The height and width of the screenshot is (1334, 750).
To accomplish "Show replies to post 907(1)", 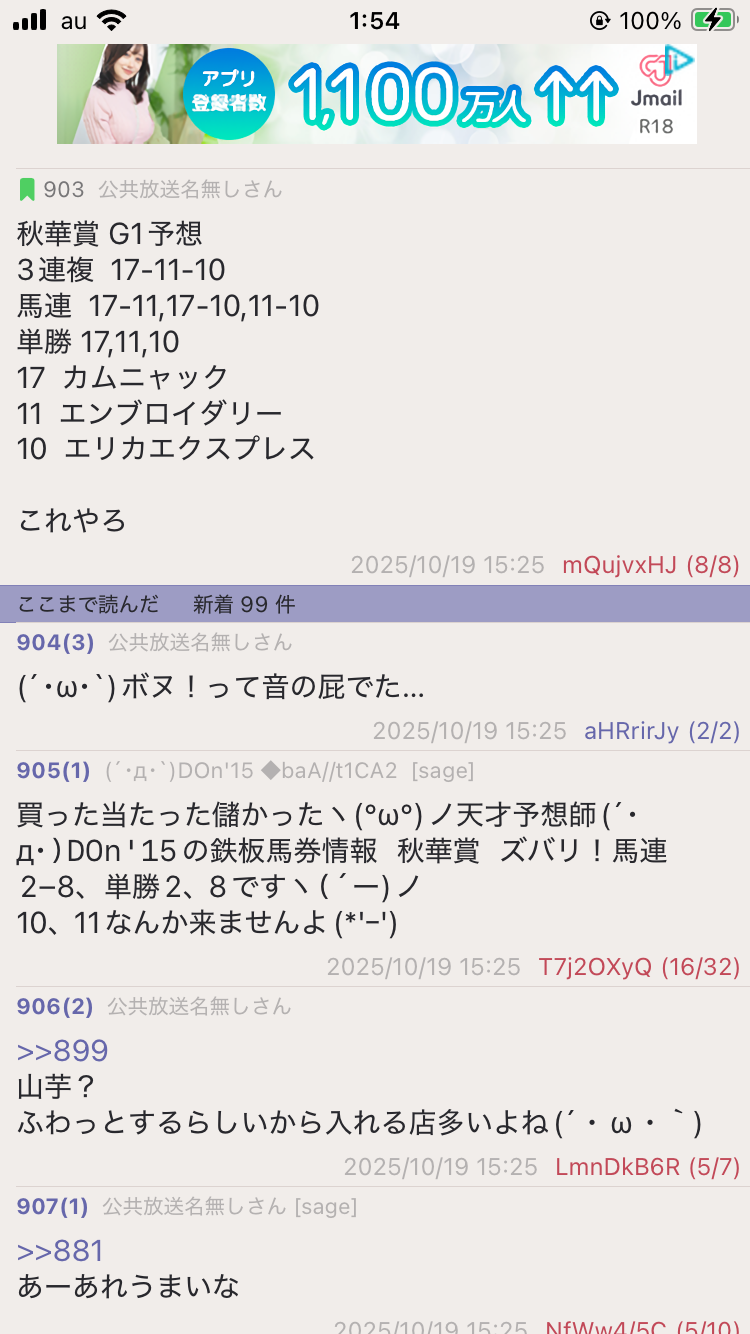I will coord(53,1206).
